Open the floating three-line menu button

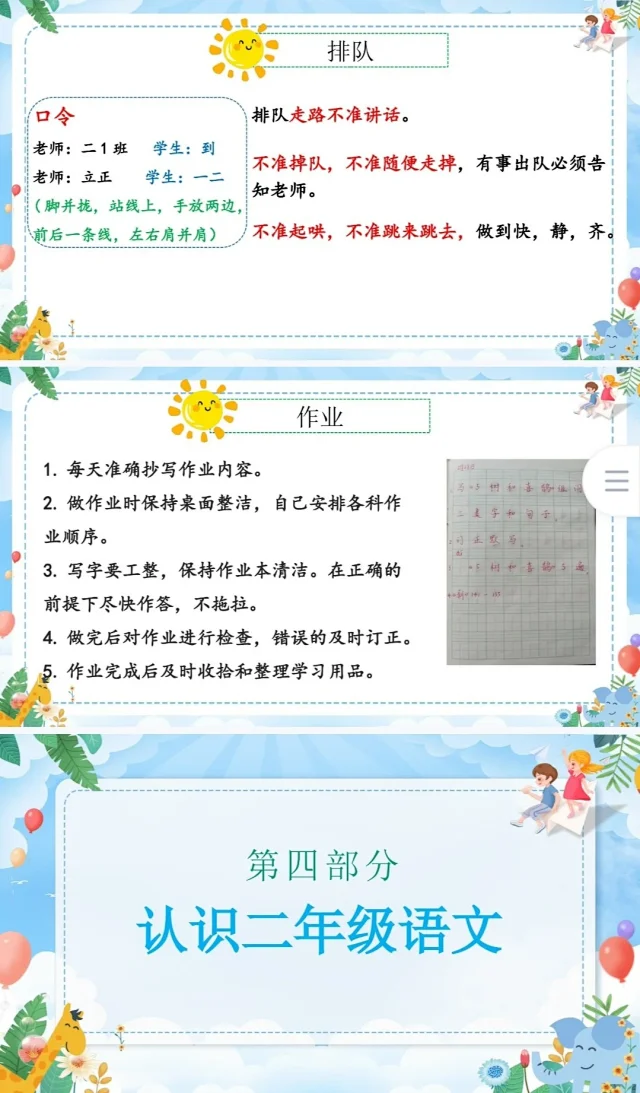pyautogui.click(x=617, y=480)
